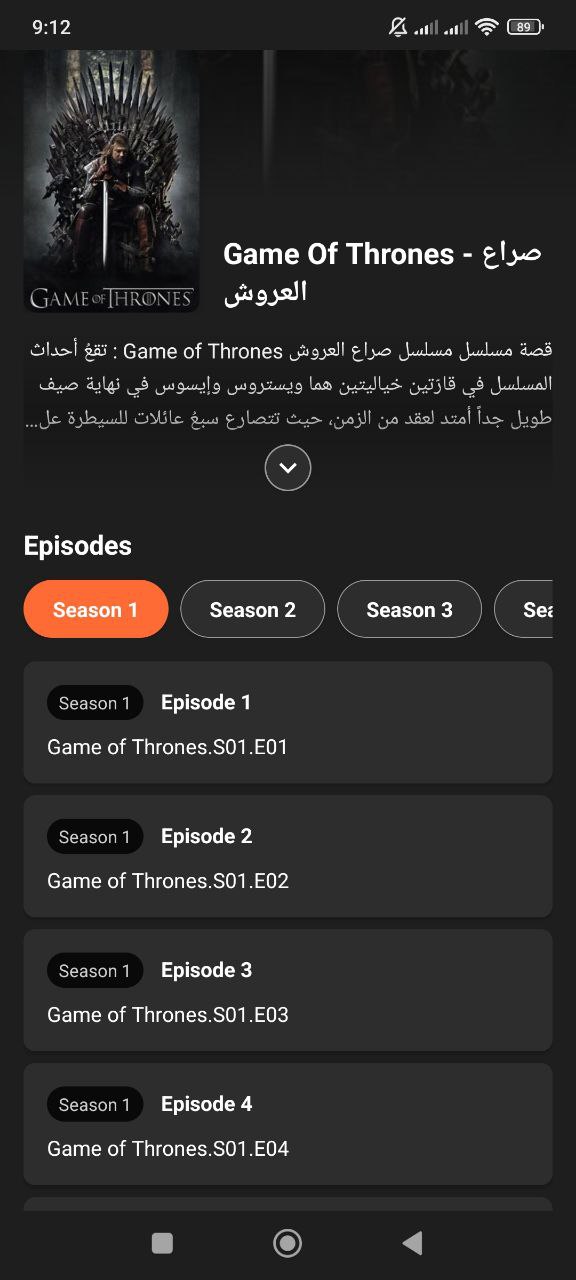Switch to Season 3 episodes
This screenshot has height=1280, width=576.
pos(410,609)
